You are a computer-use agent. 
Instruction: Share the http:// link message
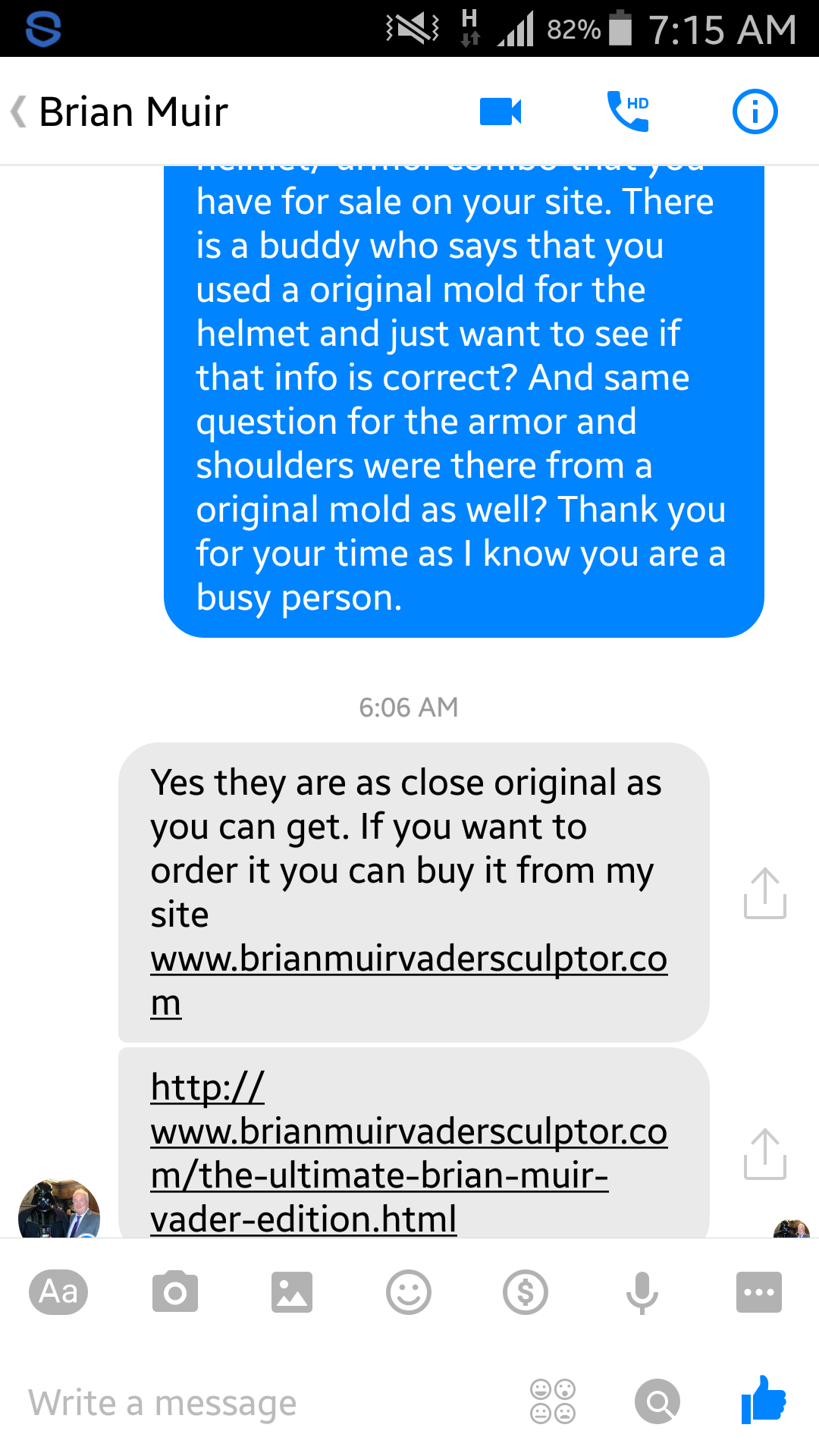coord(765,1153)
